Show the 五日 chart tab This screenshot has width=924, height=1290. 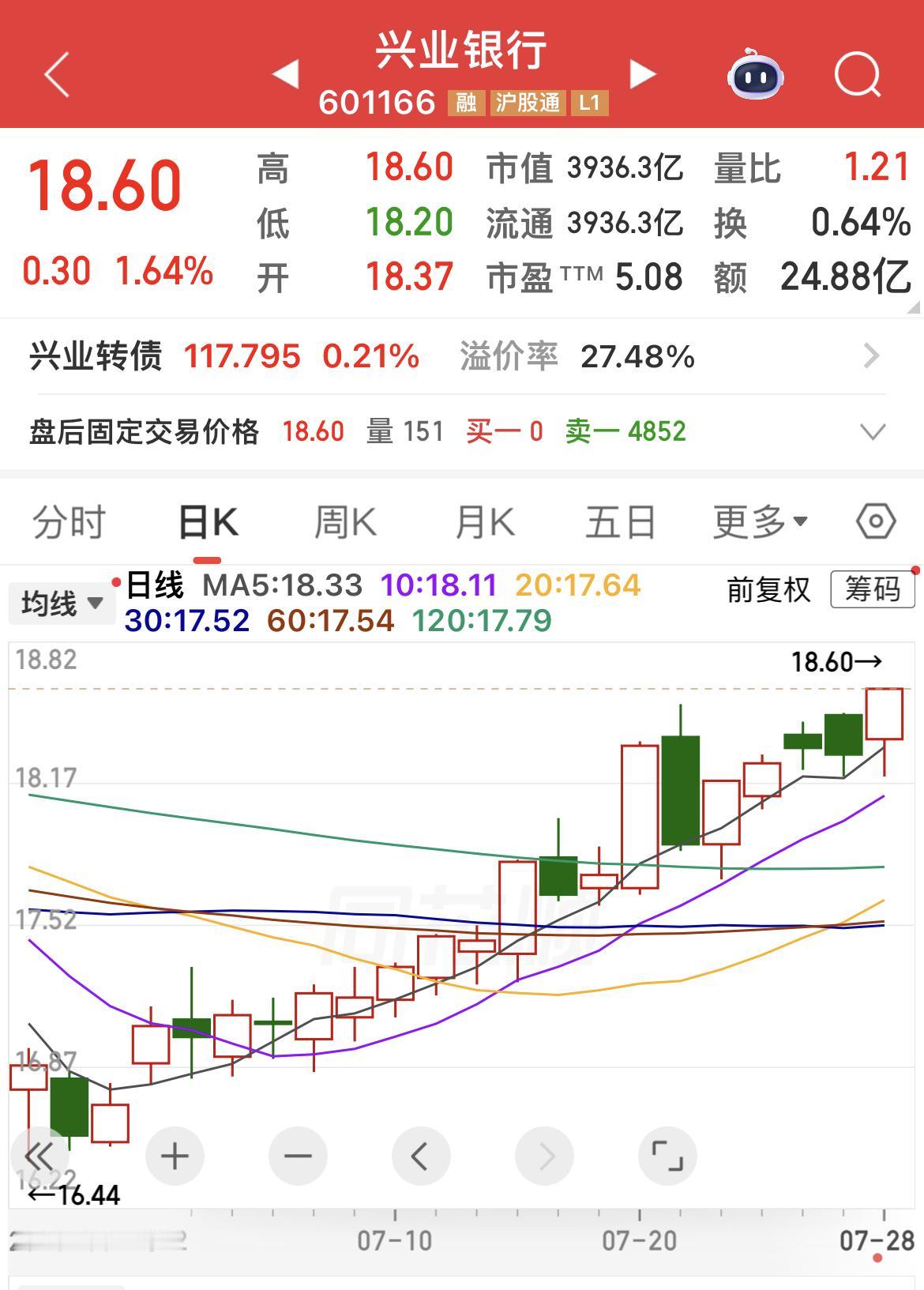[x=621, y=523]
